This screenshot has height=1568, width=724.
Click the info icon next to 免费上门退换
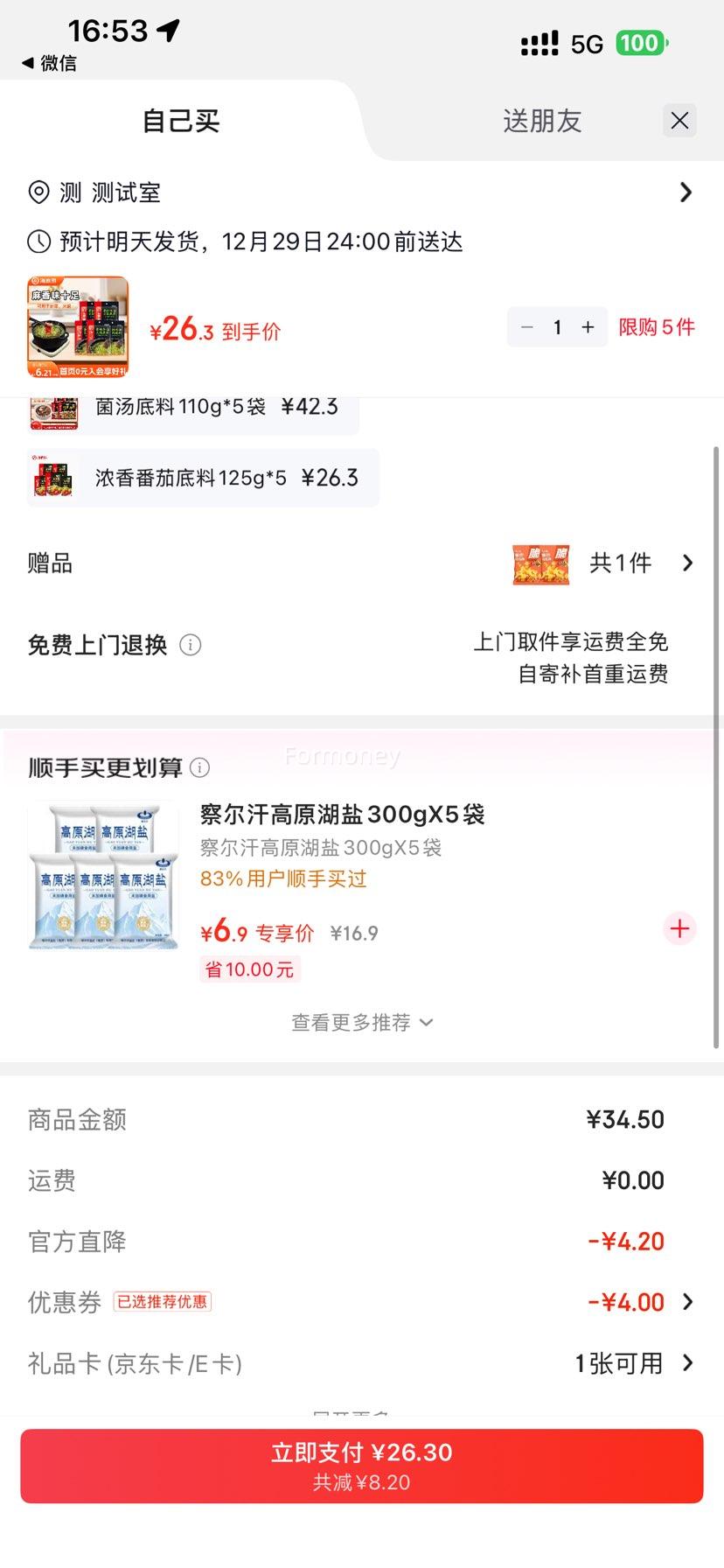pos(191,645)
